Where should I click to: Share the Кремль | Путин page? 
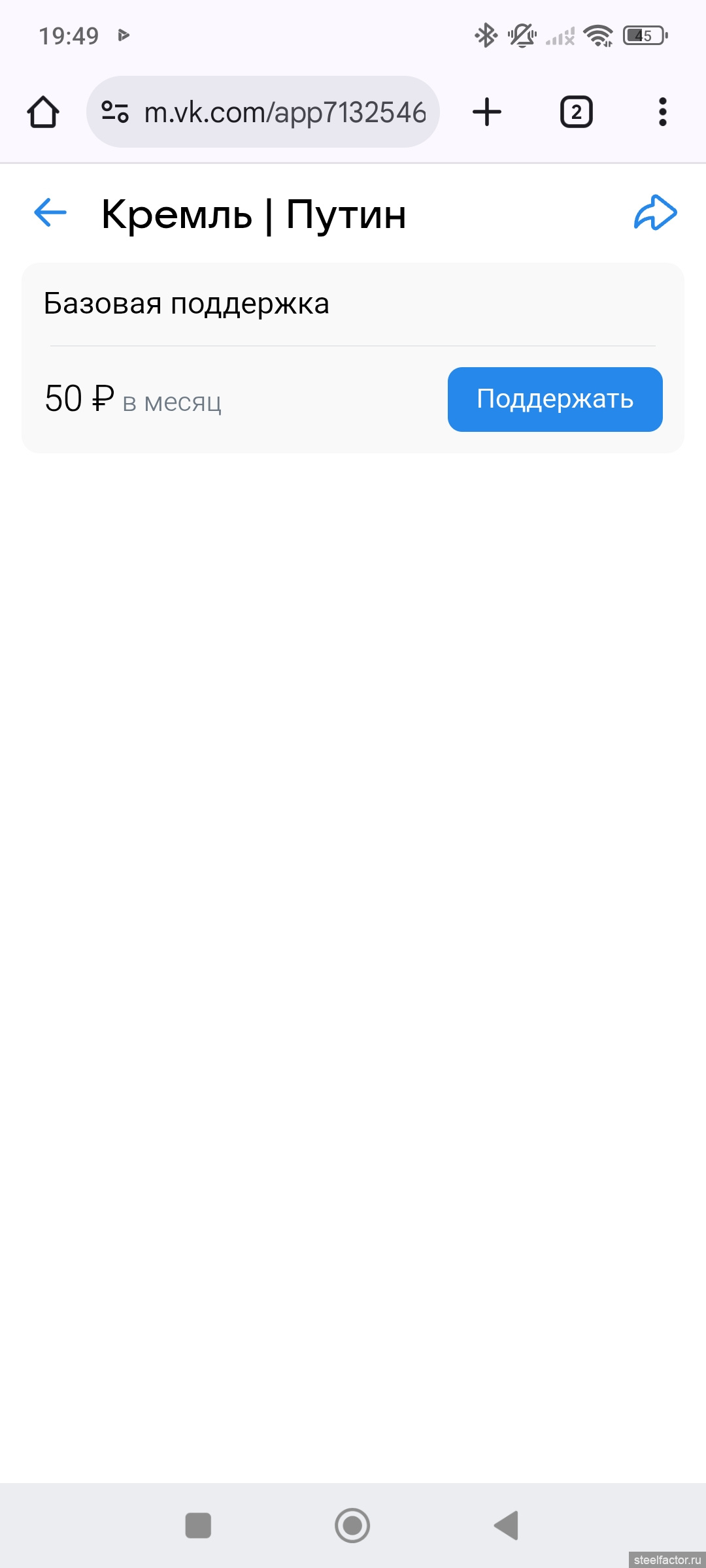[x=655, y=213]
